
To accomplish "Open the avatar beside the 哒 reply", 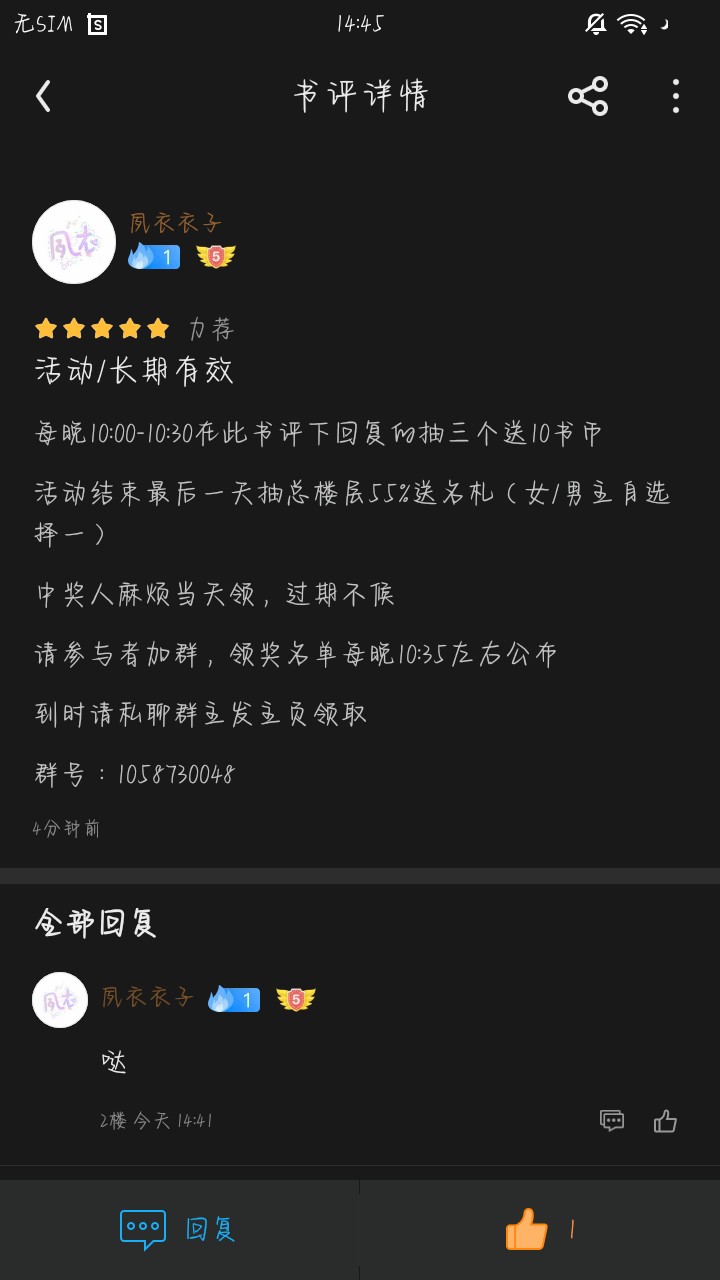I will click(x=60, y=999).
